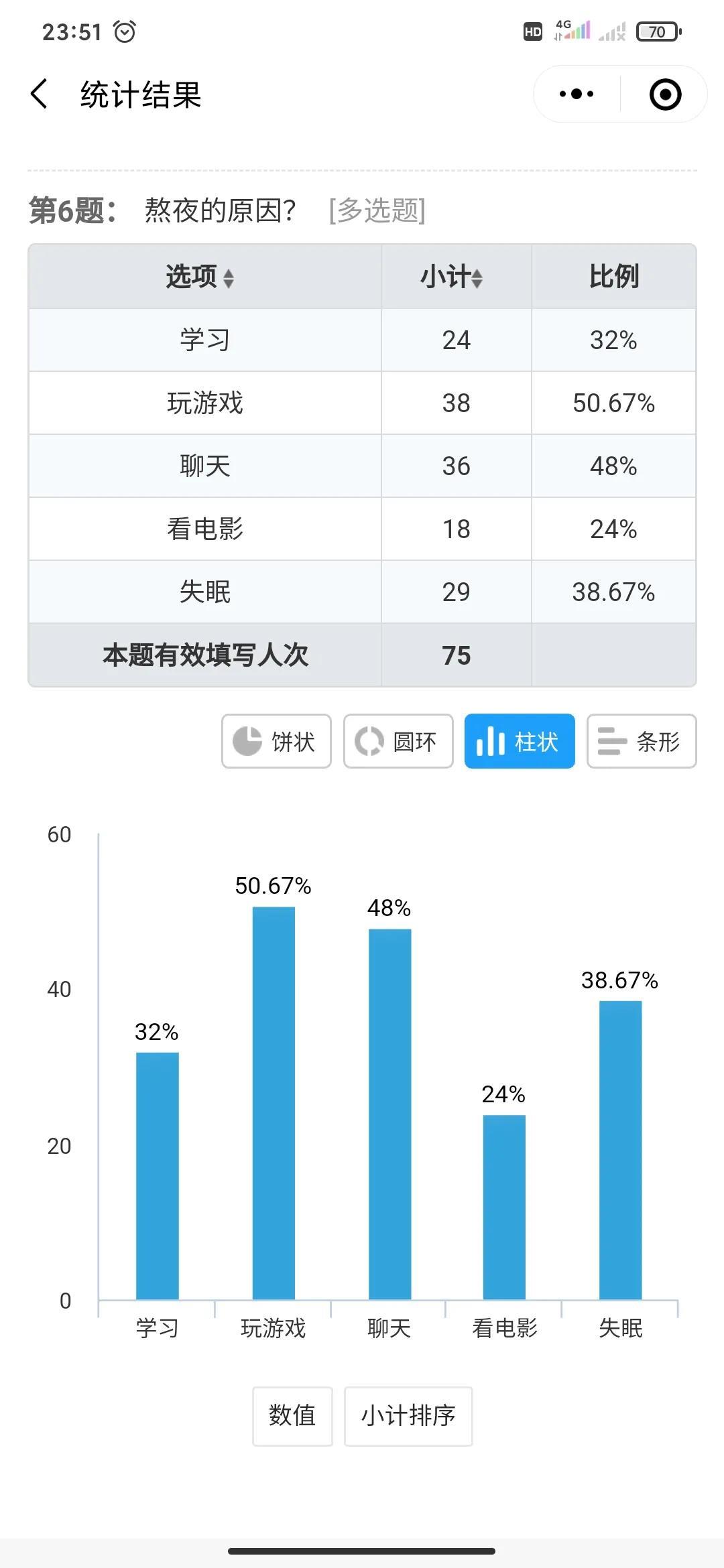Image resolution: width=724 pixels, height=1568 pixels.
Task: Sort table by 小计 column
Action: click(x=451, y=277)
